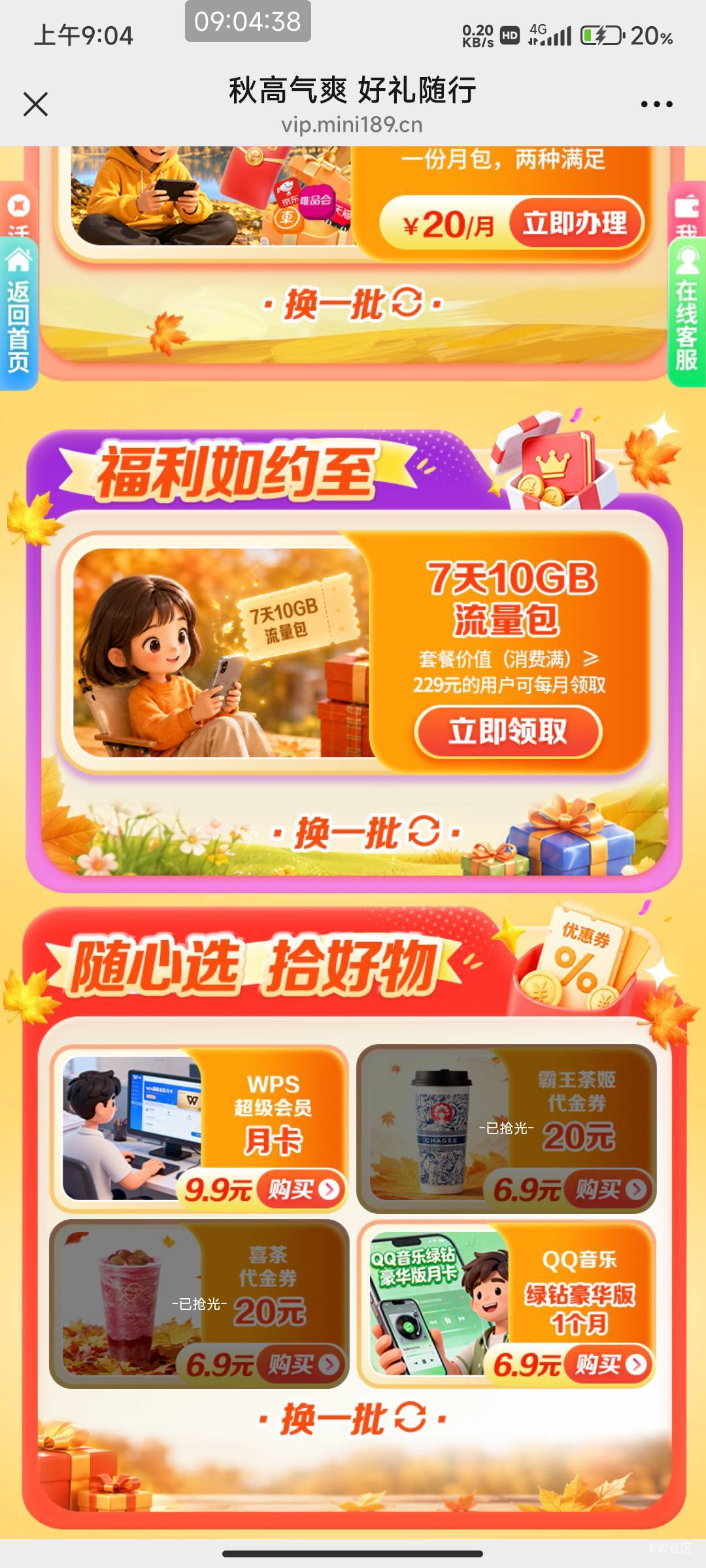Open the three-dot overflow menu
Screen dimensions: 706x1568
(x=656, y=104)
